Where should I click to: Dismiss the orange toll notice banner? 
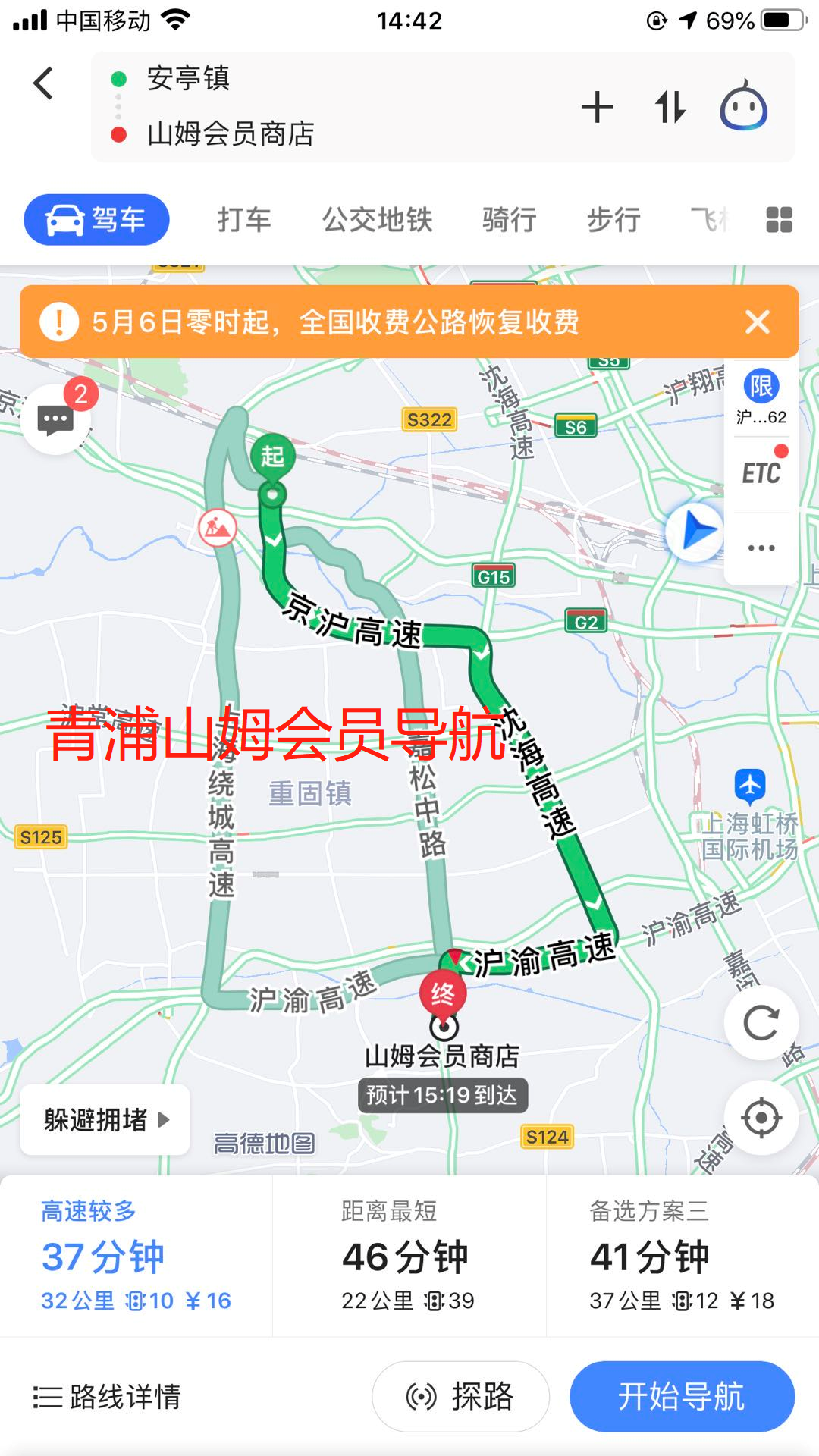tap(758, 322)
